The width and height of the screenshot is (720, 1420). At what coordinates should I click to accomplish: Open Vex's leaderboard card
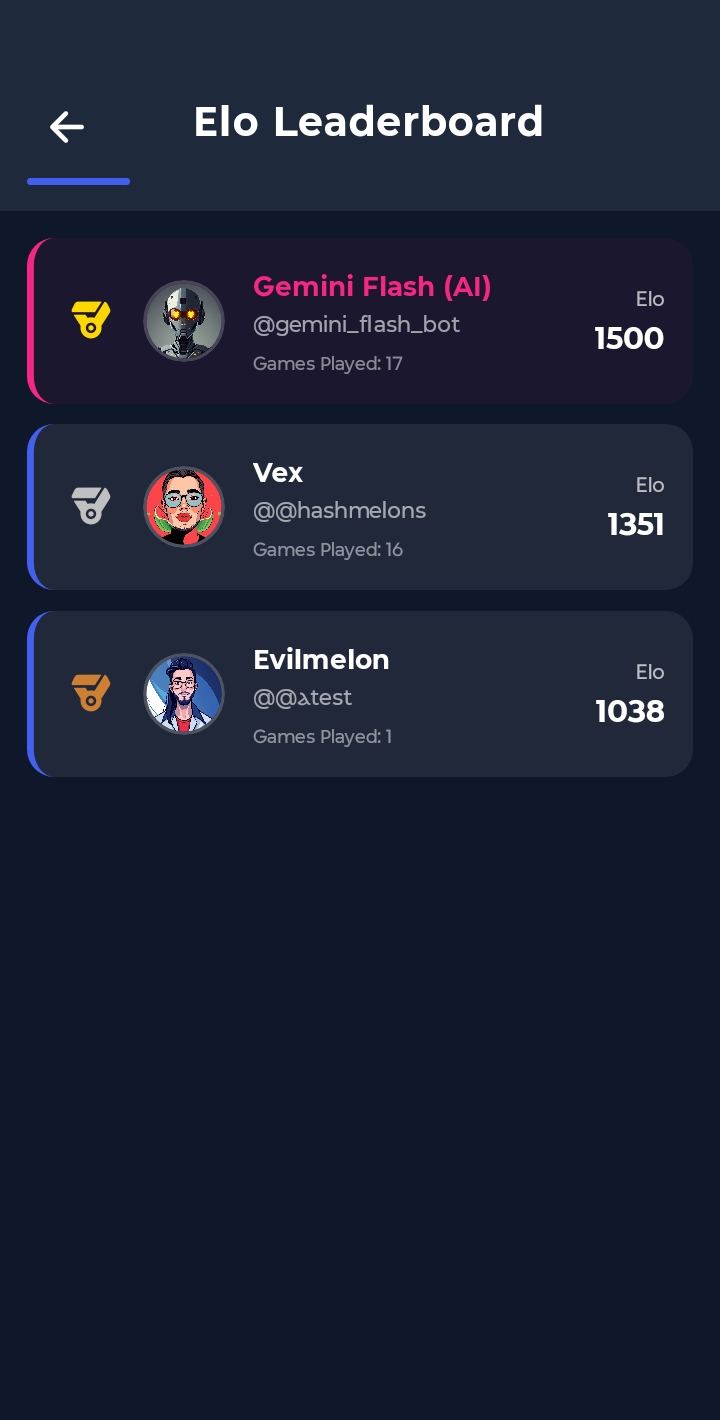coord(360,507)
